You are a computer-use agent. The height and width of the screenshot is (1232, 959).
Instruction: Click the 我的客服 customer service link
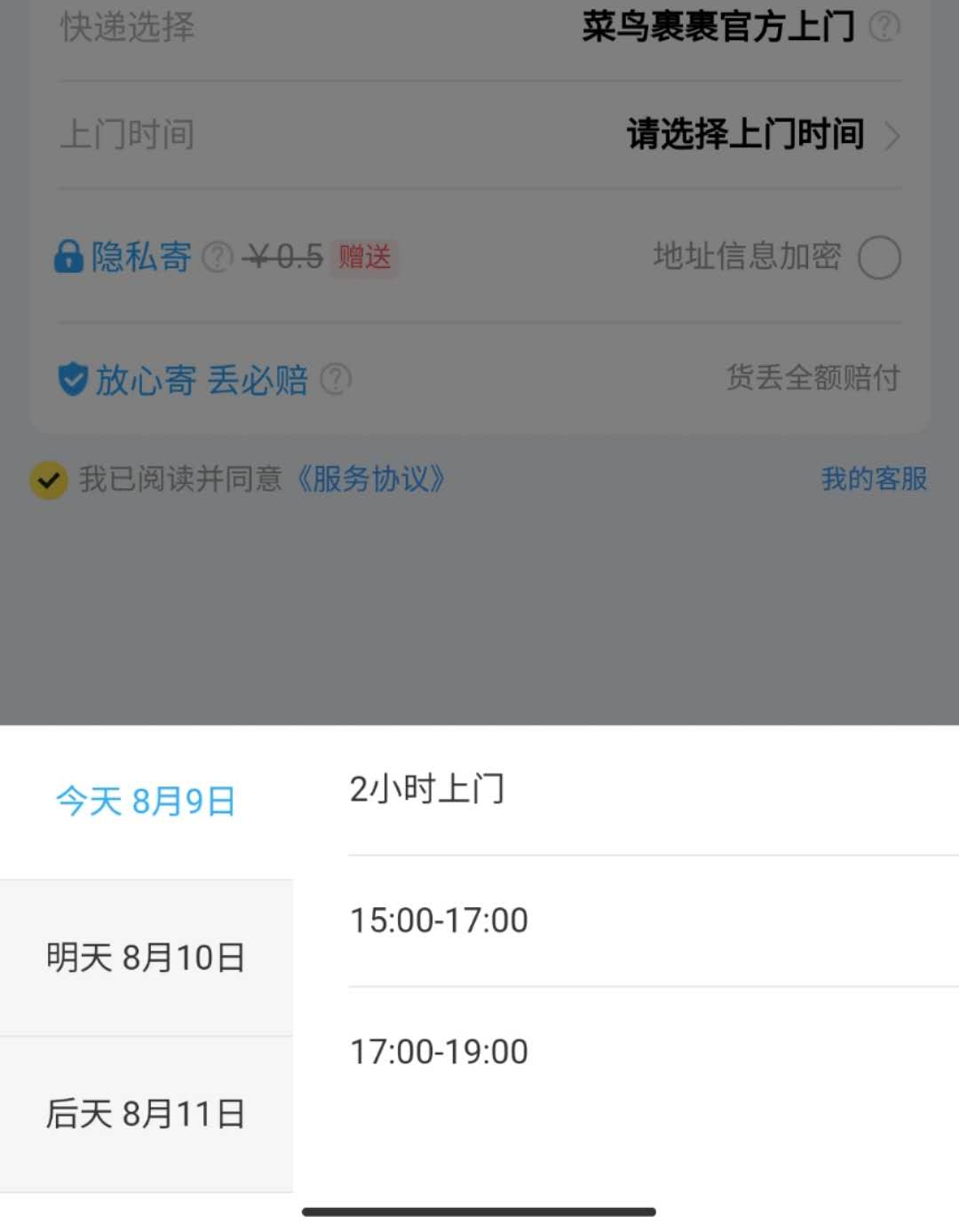coord(873,479)
